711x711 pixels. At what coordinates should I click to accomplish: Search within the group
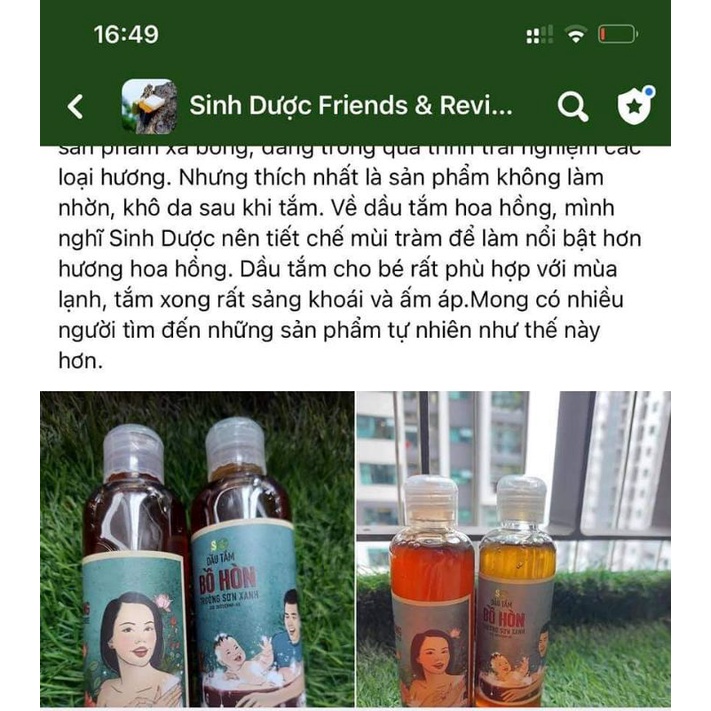573,106
